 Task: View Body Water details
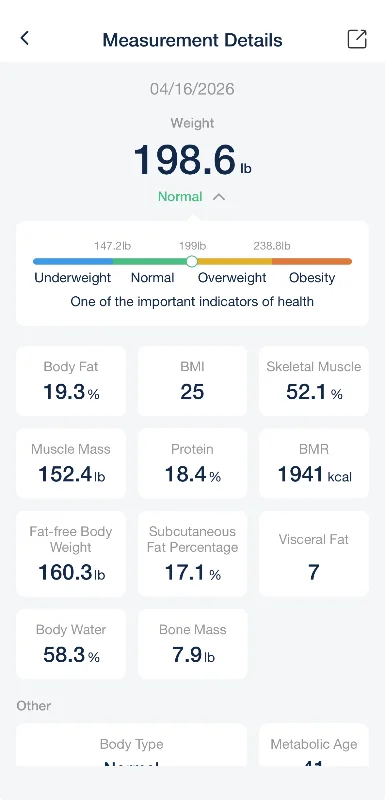tap(71, 644)
